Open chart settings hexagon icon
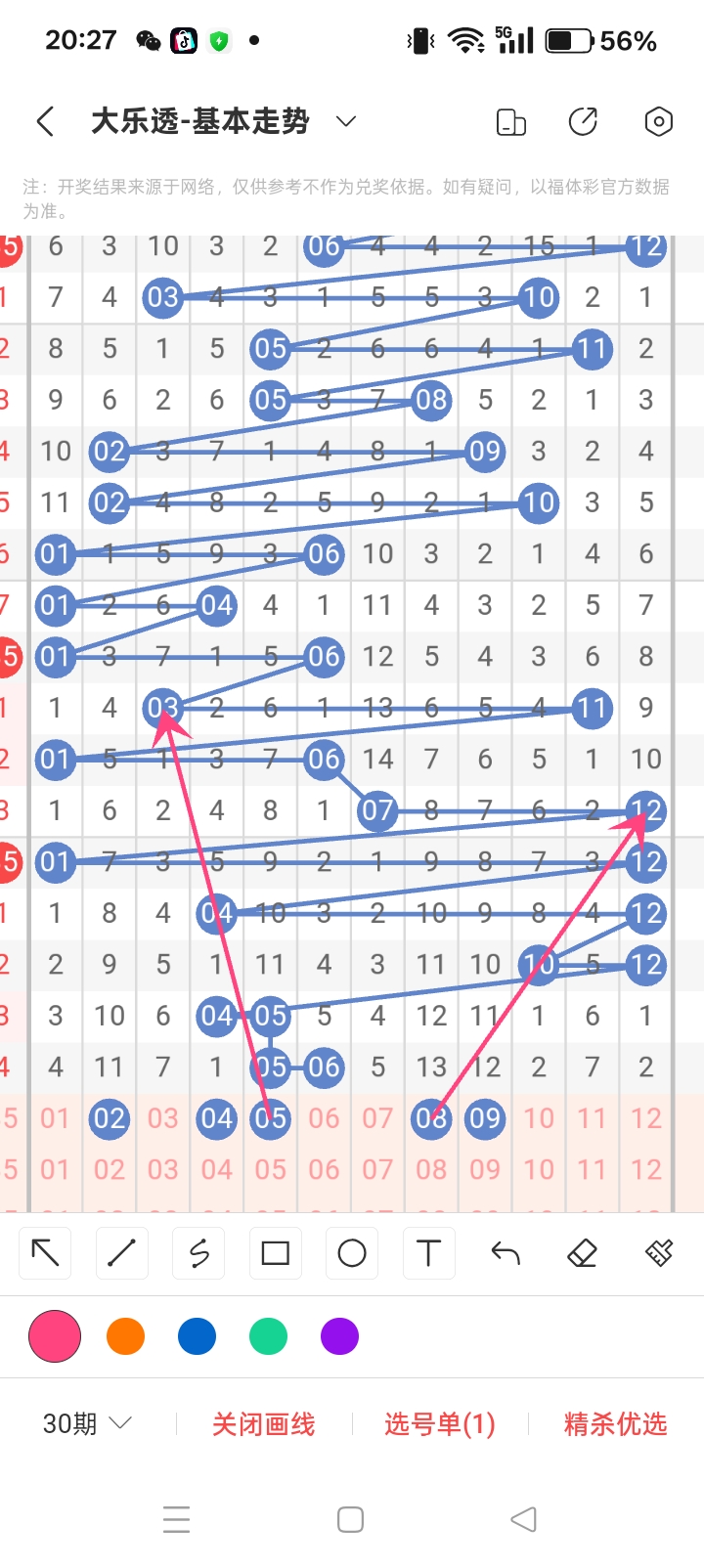Viewport: 704px width, 1568px height. click(x=658, y=122)
